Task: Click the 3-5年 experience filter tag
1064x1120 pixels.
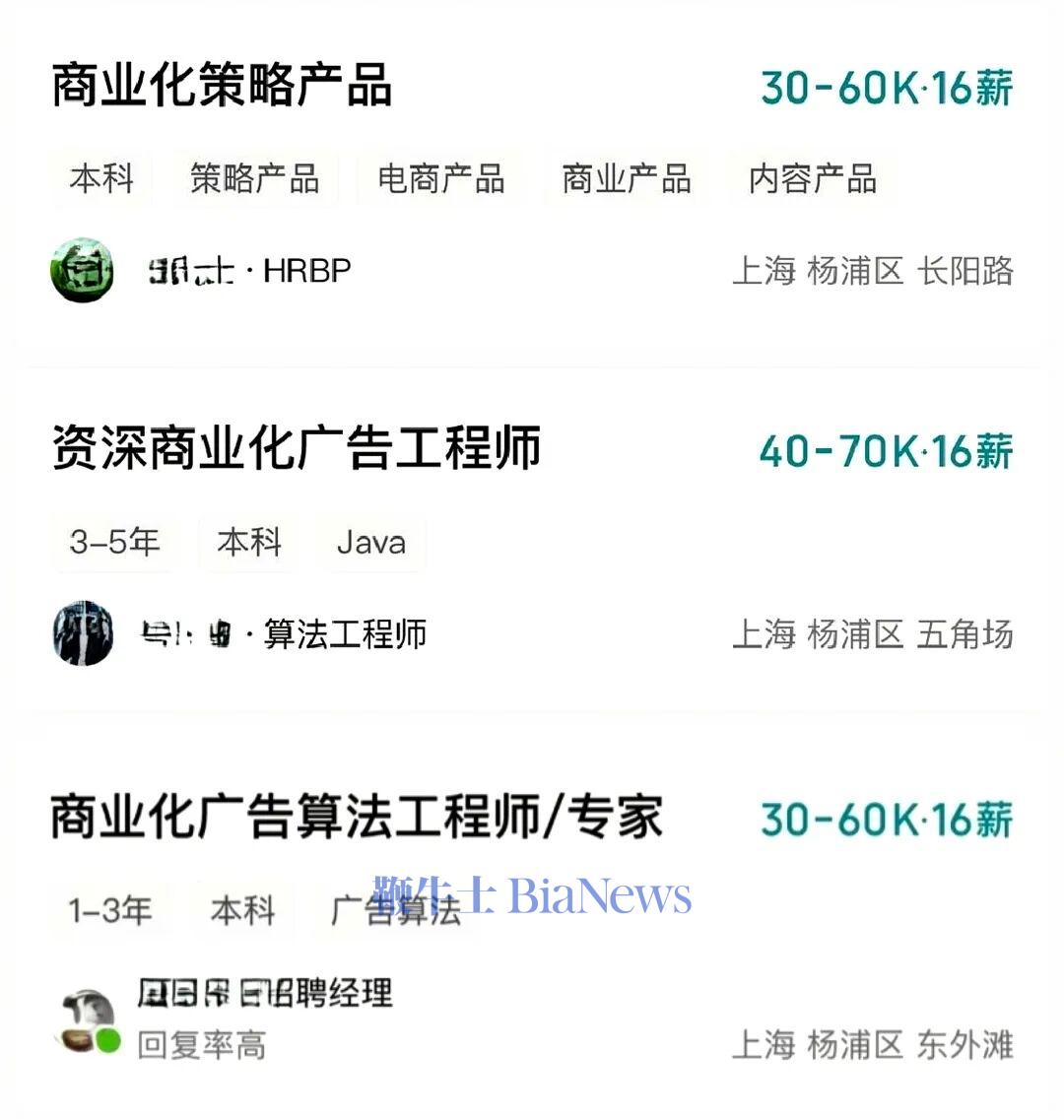Action: coord(115,543)
